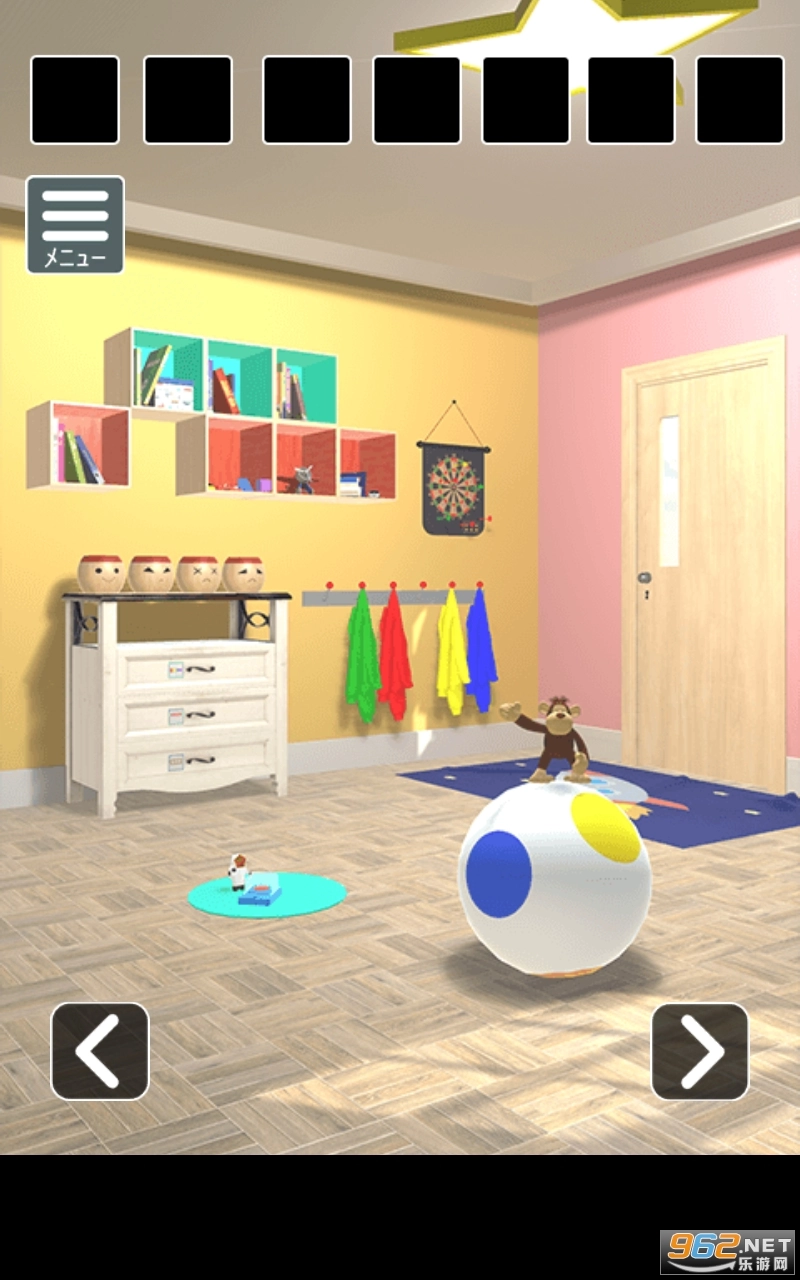Turn the view right with the arrow
The height and width of the screenshot is (1280, 800).
point(700,1051)
